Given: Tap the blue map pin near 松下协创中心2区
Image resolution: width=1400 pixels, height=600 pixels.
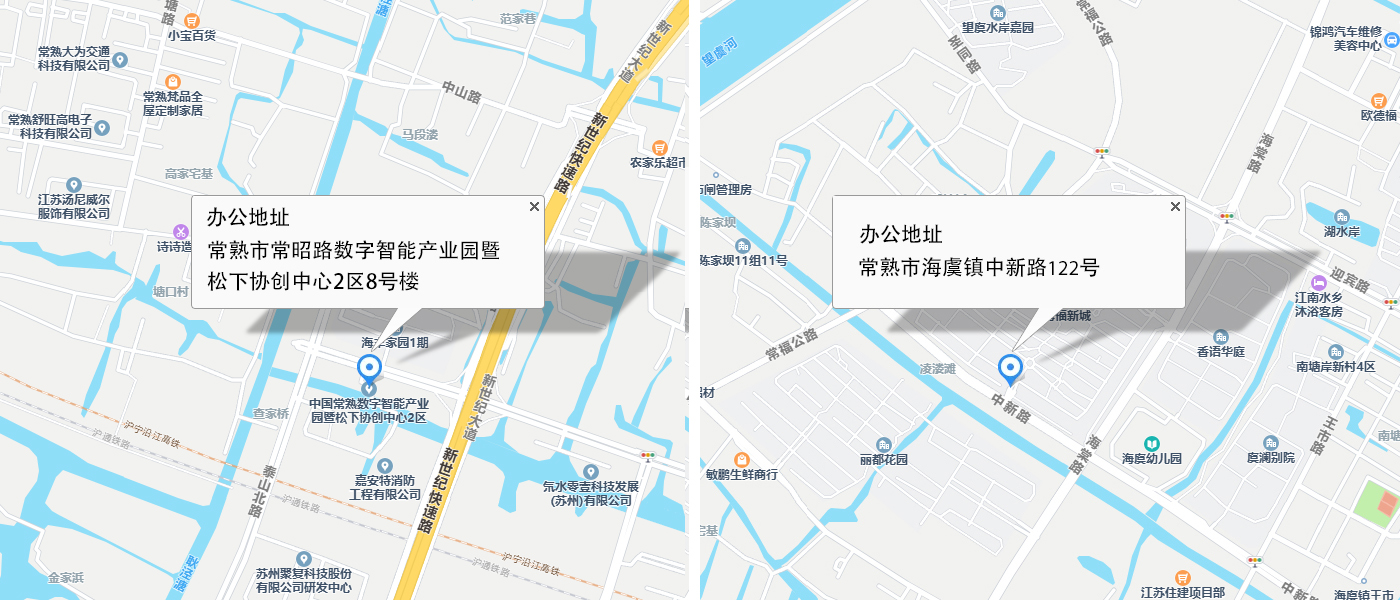Looking at the screenshot, I should tap(369, 369).
